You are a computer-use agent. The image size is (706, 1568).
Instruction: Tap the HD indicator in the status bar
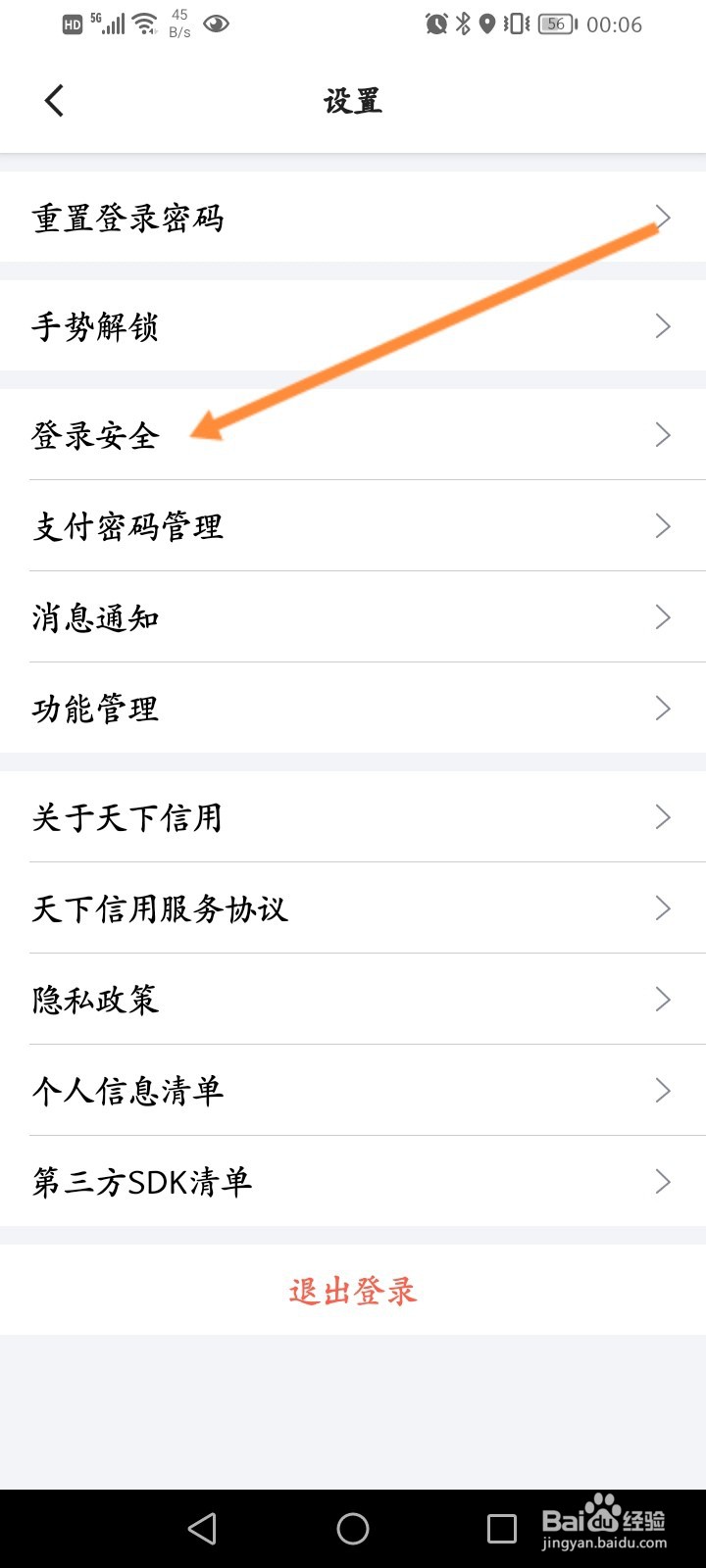pyautogui.click(x=72, y=23)
